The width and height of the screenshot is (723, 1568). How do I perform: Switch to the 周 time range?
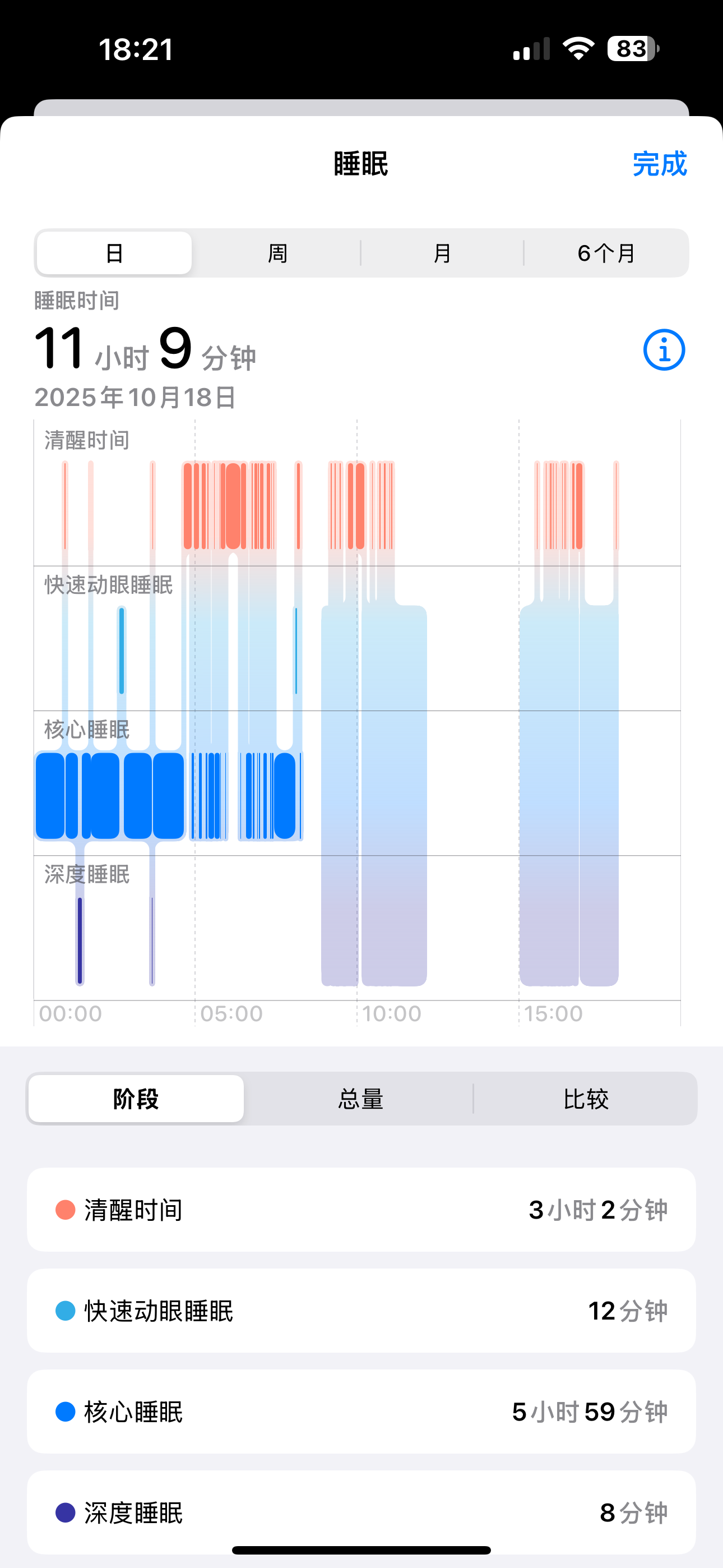277,252
